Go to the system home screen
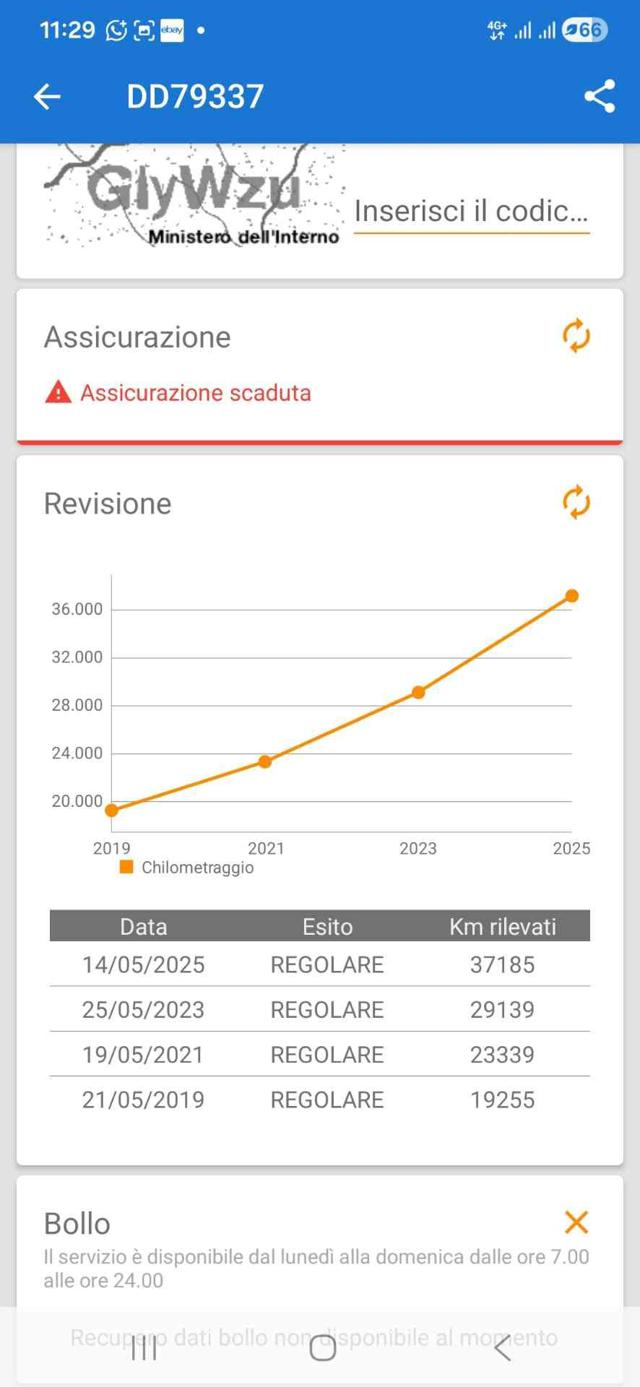The width and height of the screenshot is (640, 1387). 322,1349
